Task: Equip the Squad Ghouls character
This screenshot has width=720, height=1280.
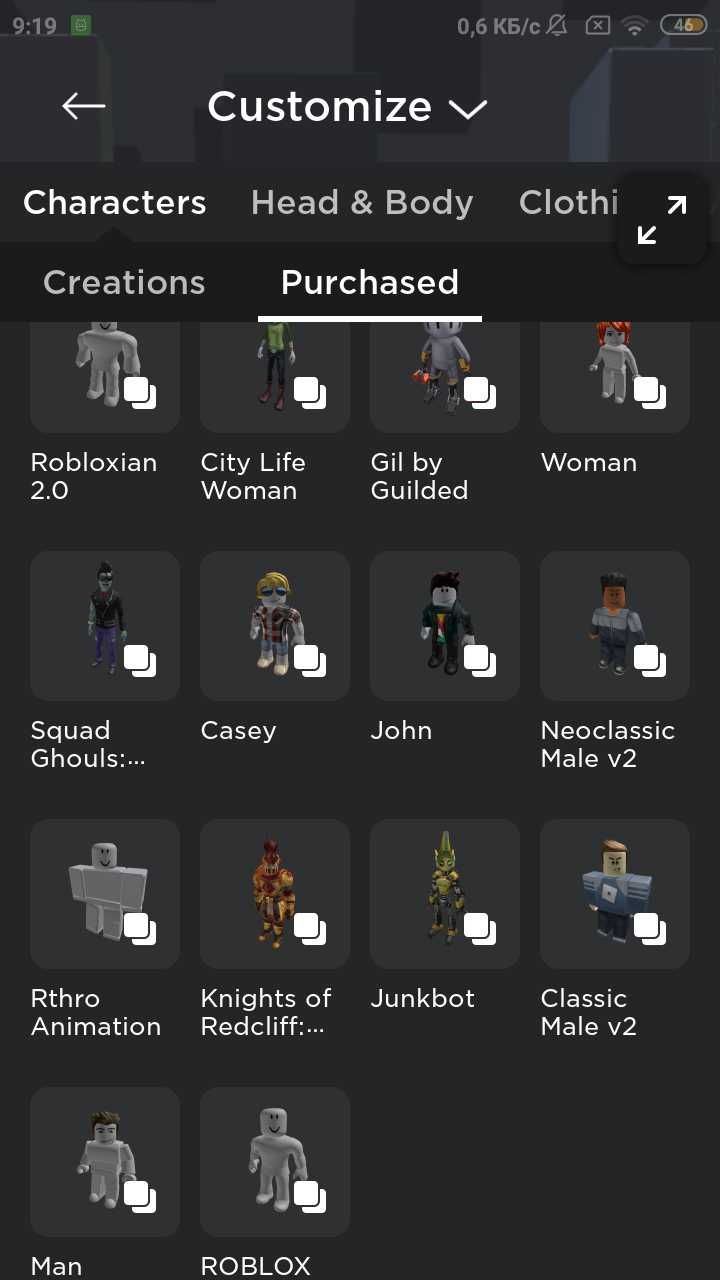Action: pyautogui.click(x=105, y=625)
